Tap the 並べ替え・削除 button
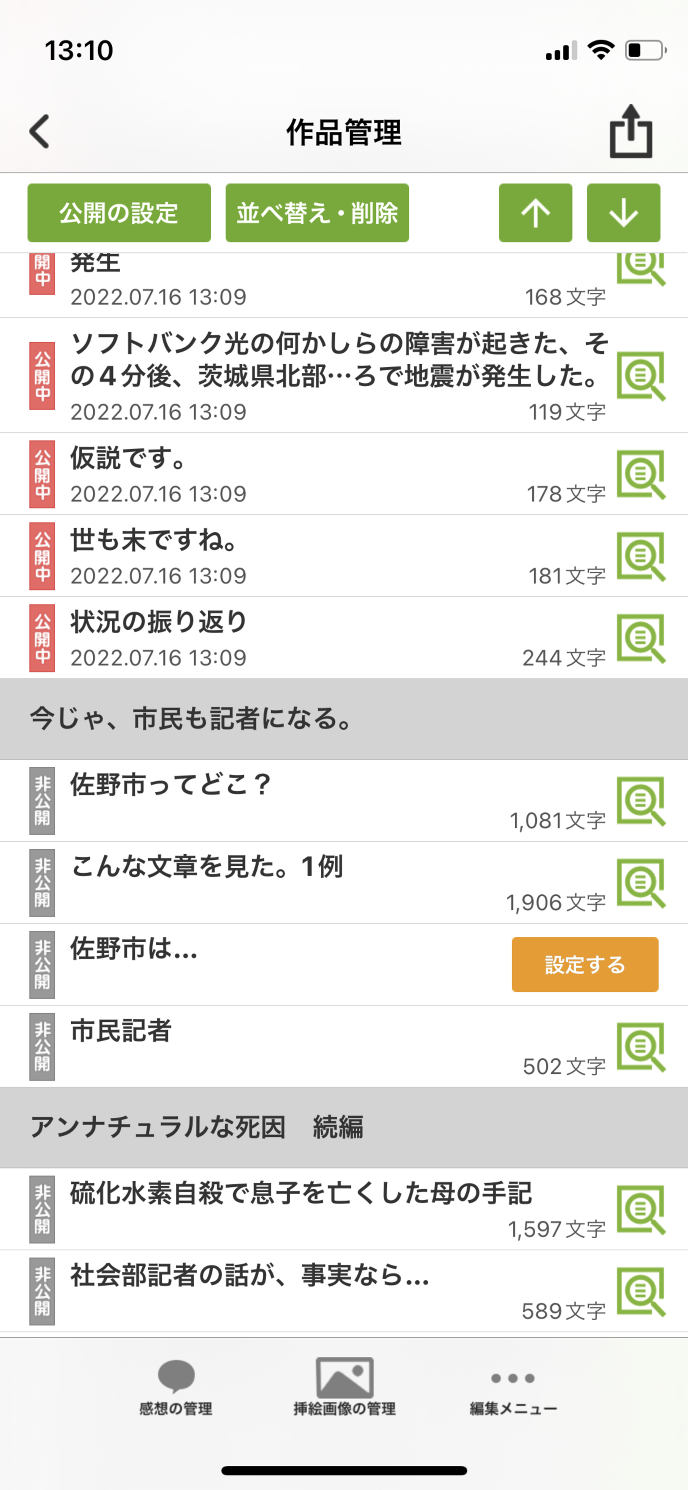 pos(317,213)
